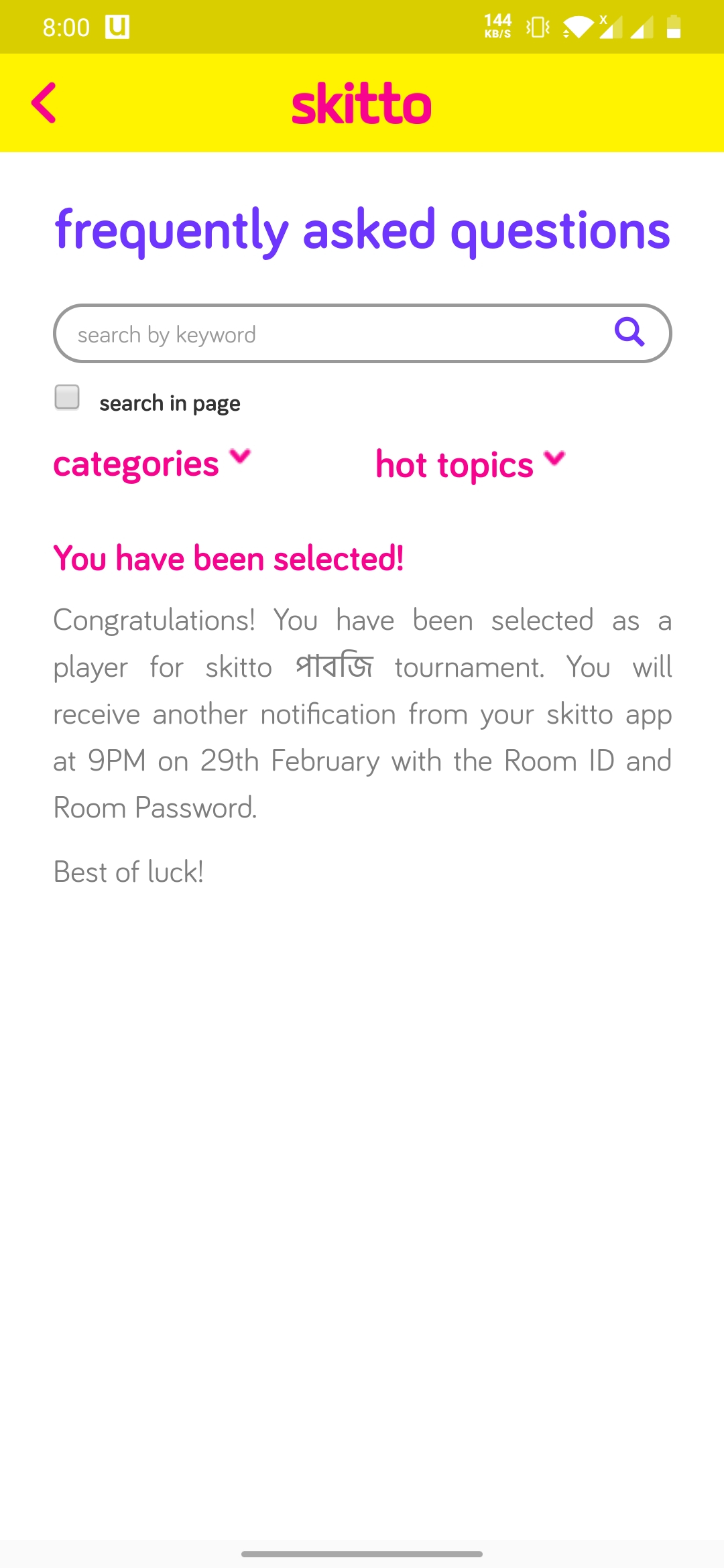
Task: Expand the hot topics dropdown
Action: pyautogui.click(x=470, y=464)
